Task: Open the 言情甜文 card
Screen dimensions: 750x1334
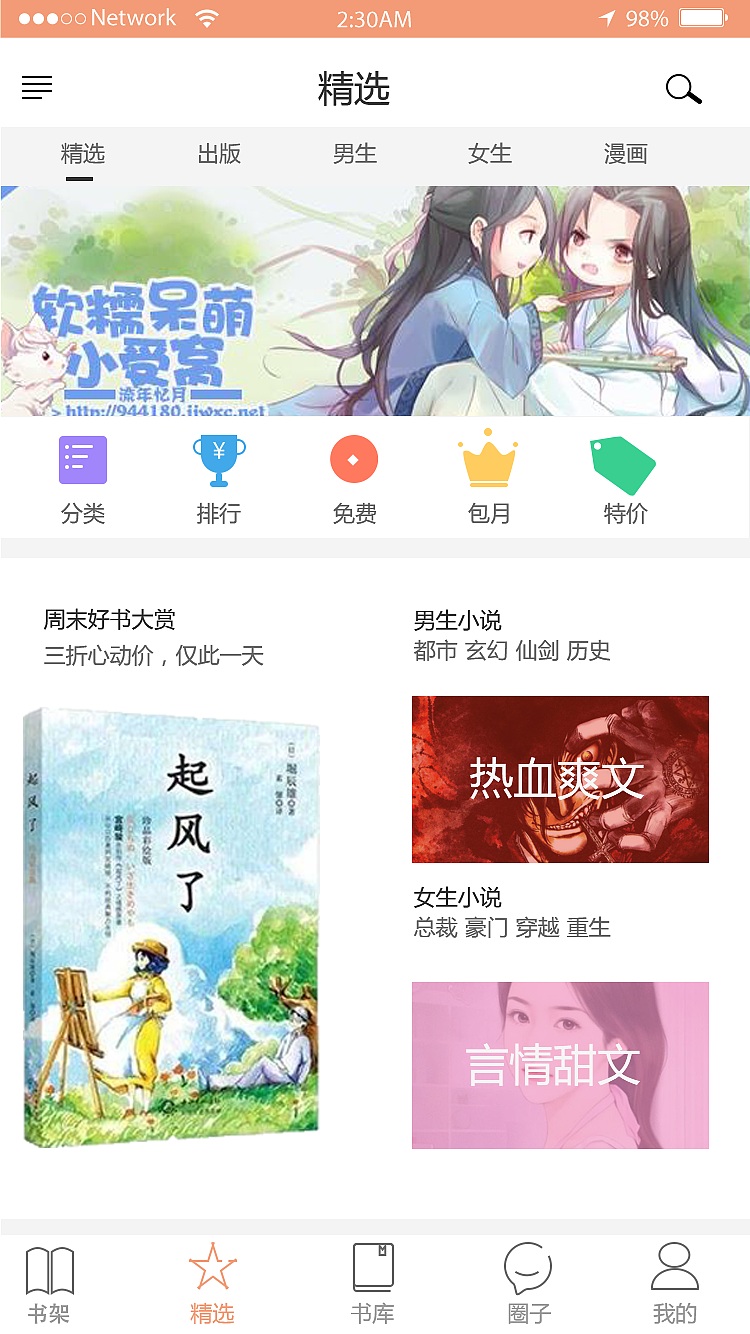Action: pyautogui.click(x=560, y=1065)
